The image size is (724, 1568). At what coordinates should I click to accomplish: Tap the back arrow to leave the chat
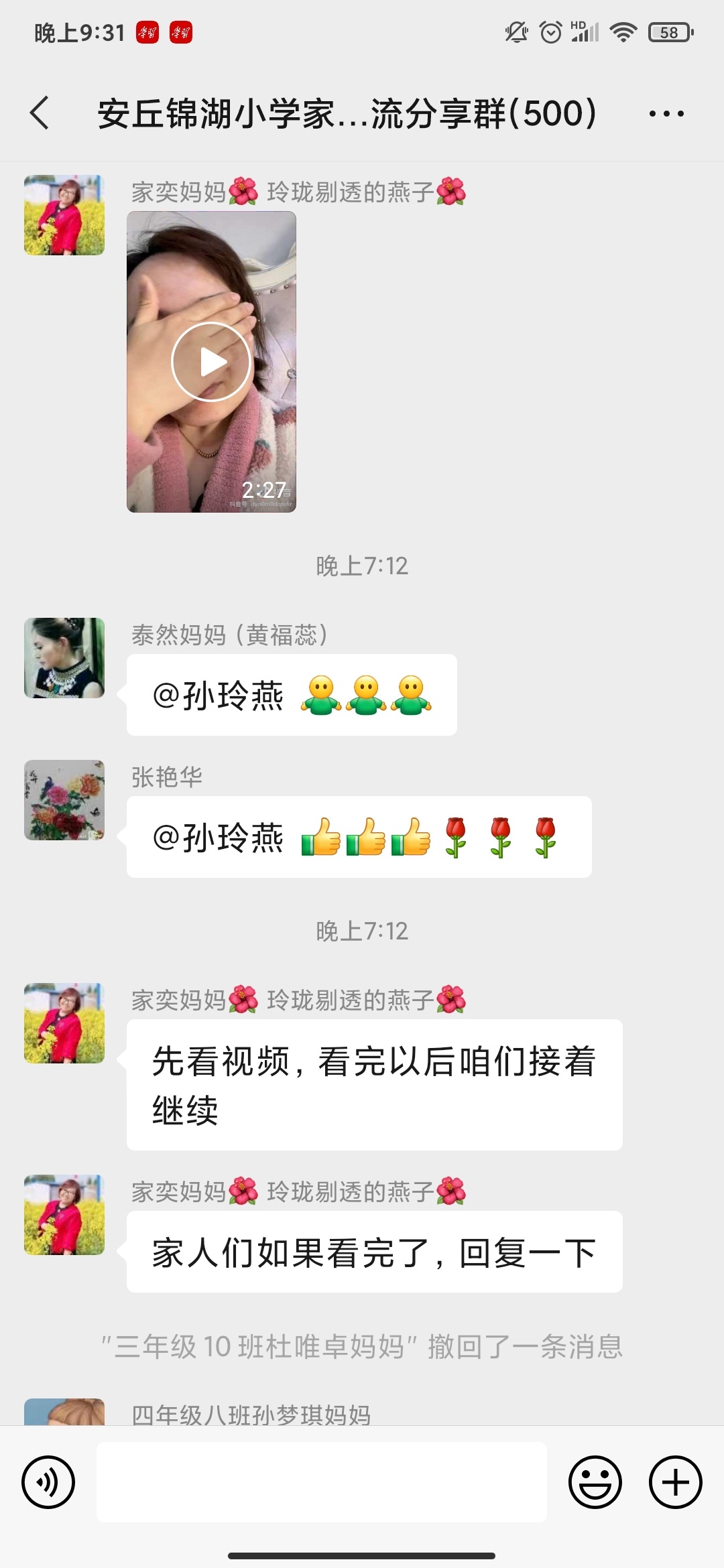(38, 114)
